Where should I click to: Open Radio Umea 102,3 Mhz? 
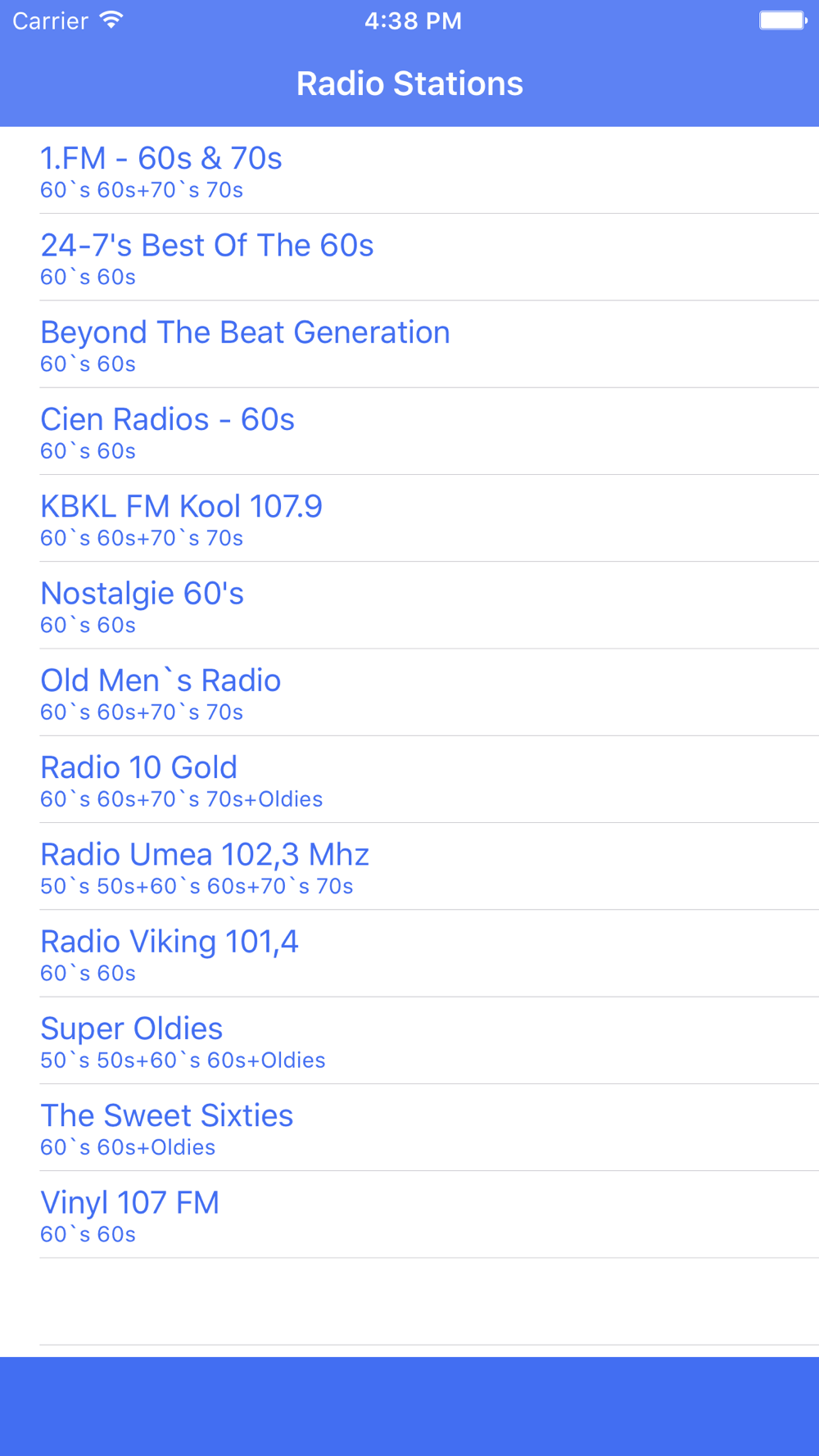[409, 866]
